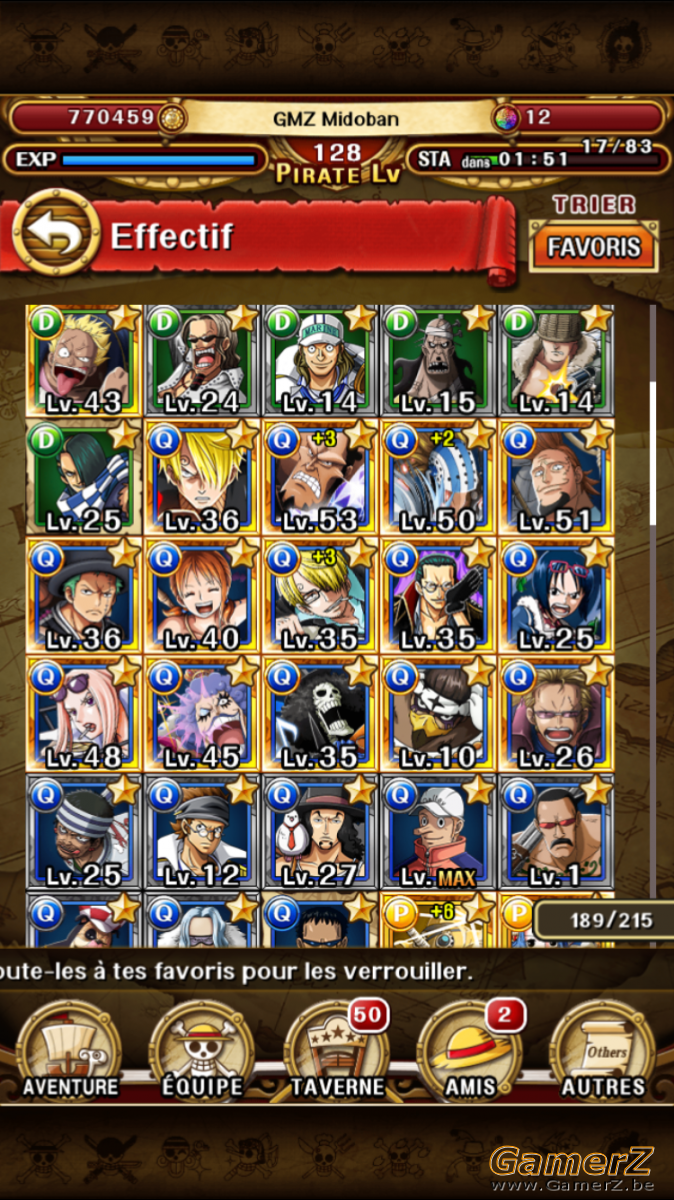Select the Lv.43 character card

(x=84, y=362)
